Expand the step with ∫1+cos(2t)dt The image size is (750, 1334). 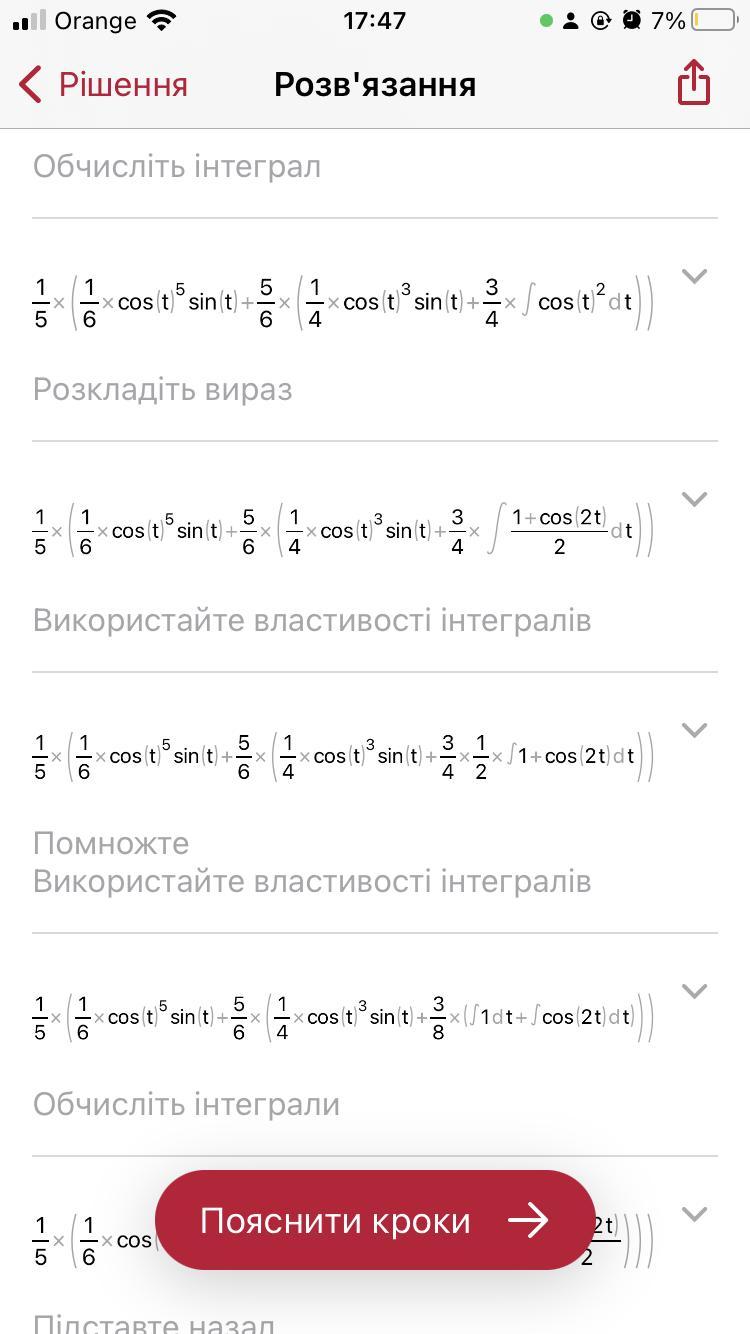694,730
